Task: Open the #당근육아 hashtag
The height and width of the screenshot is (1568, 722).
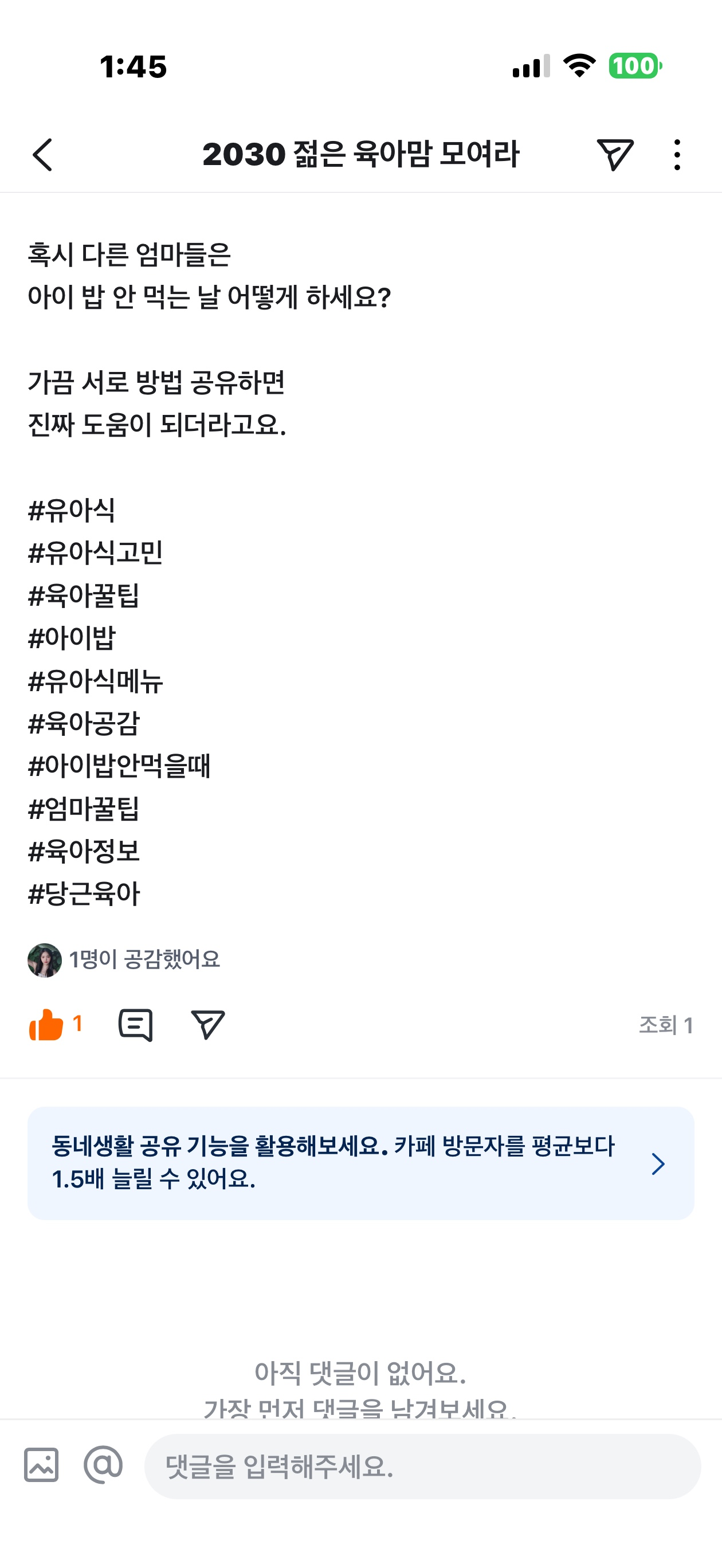Action: [84, 894]
